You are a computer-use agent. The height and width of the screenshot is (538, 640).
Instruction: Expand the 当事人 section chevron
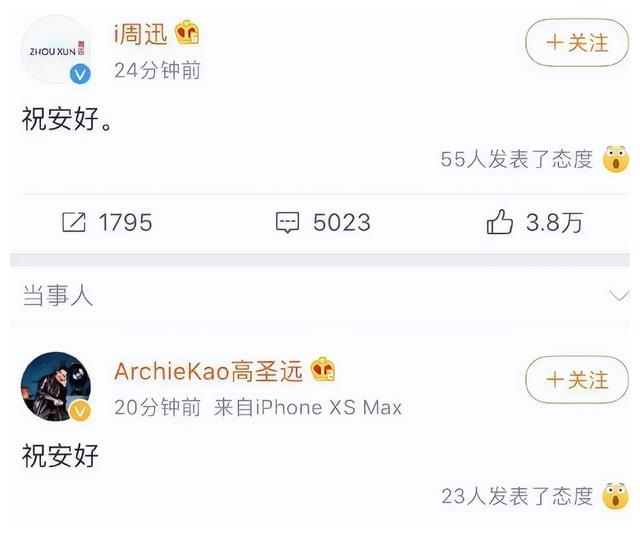[618, 295]
